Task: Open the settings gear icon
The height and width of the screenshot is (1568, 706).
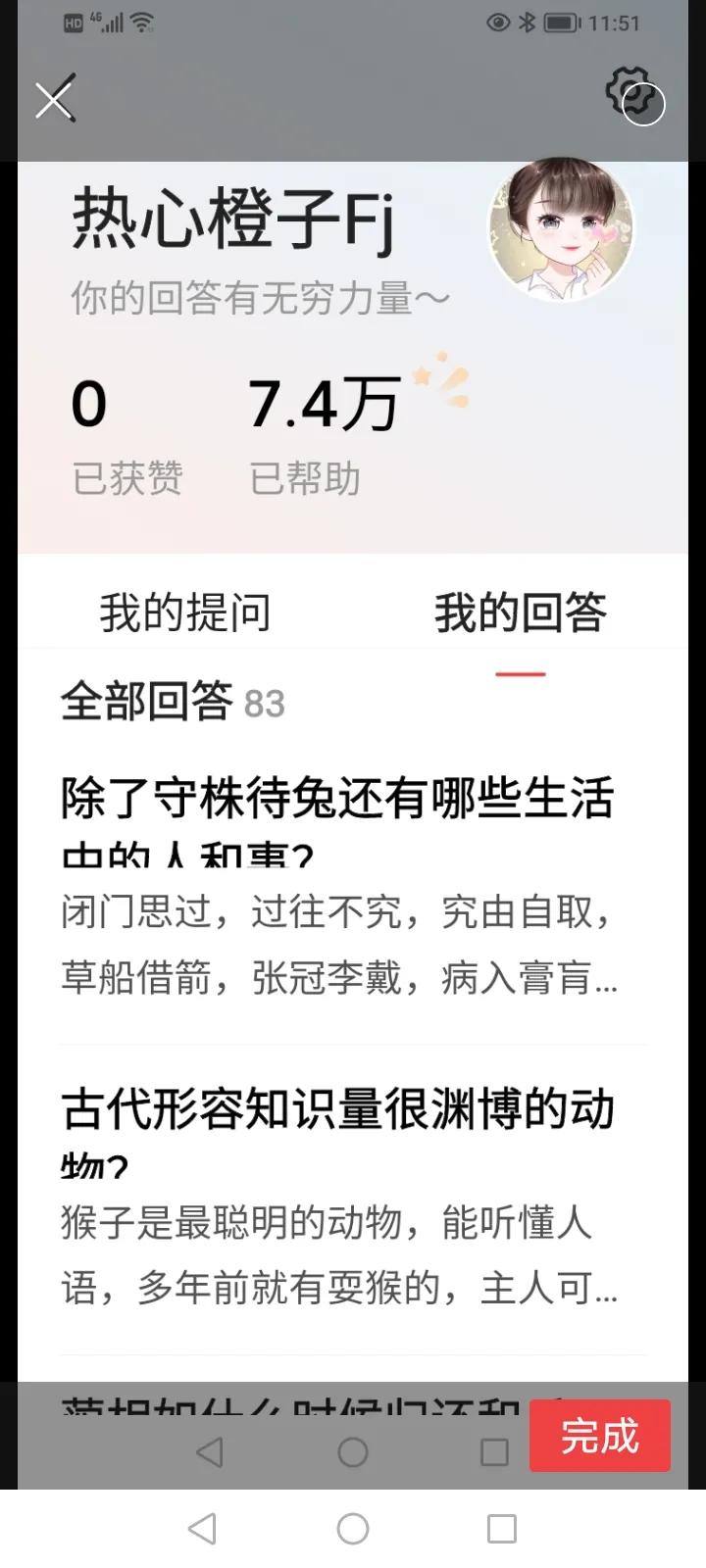Action: [x=632, y=93]
